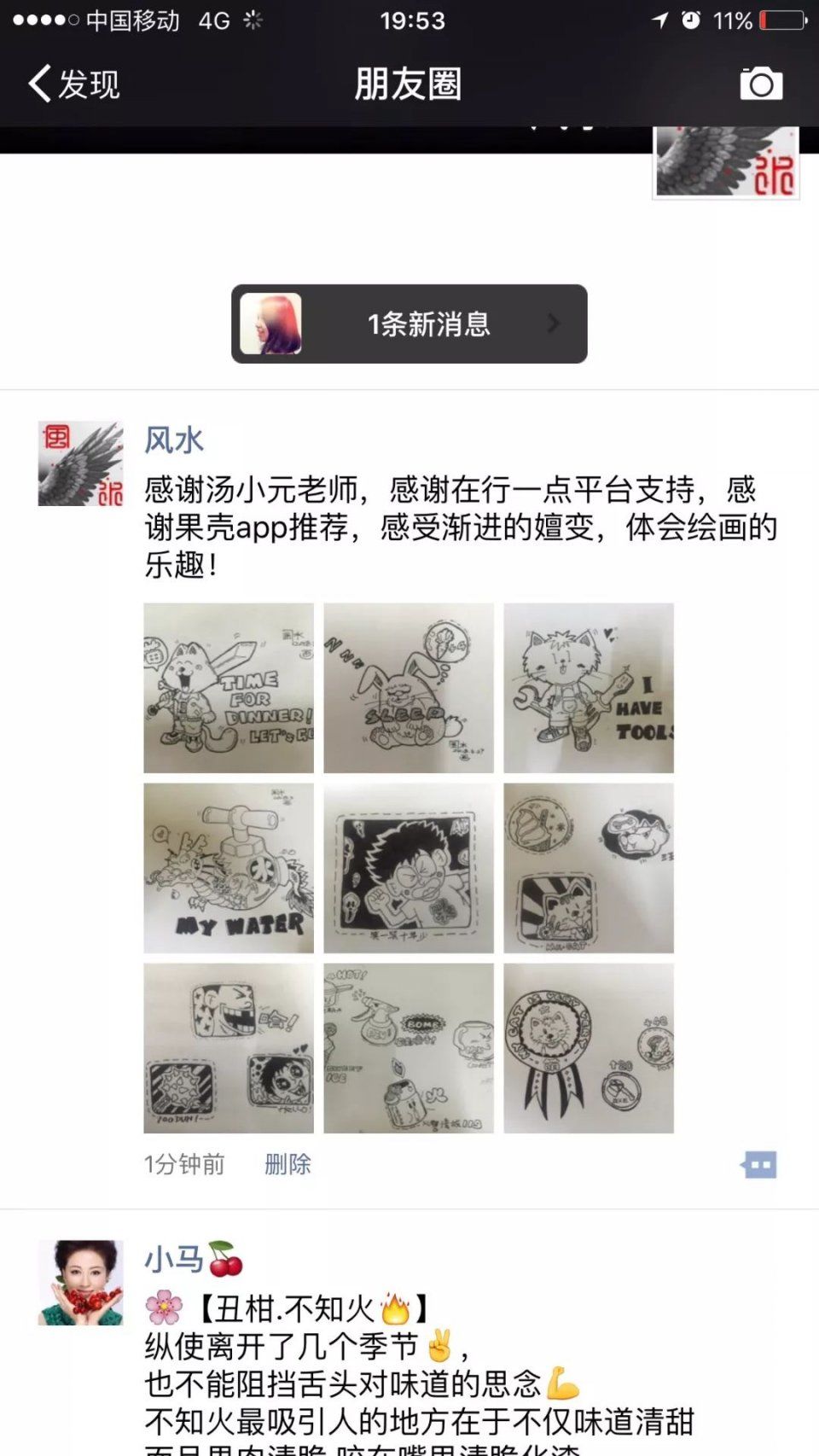The width and height of the screenshot is (819, 1456).
Task: Open own profile avatar in cover area
Action: pyautogui.click(x=725, y=160)
